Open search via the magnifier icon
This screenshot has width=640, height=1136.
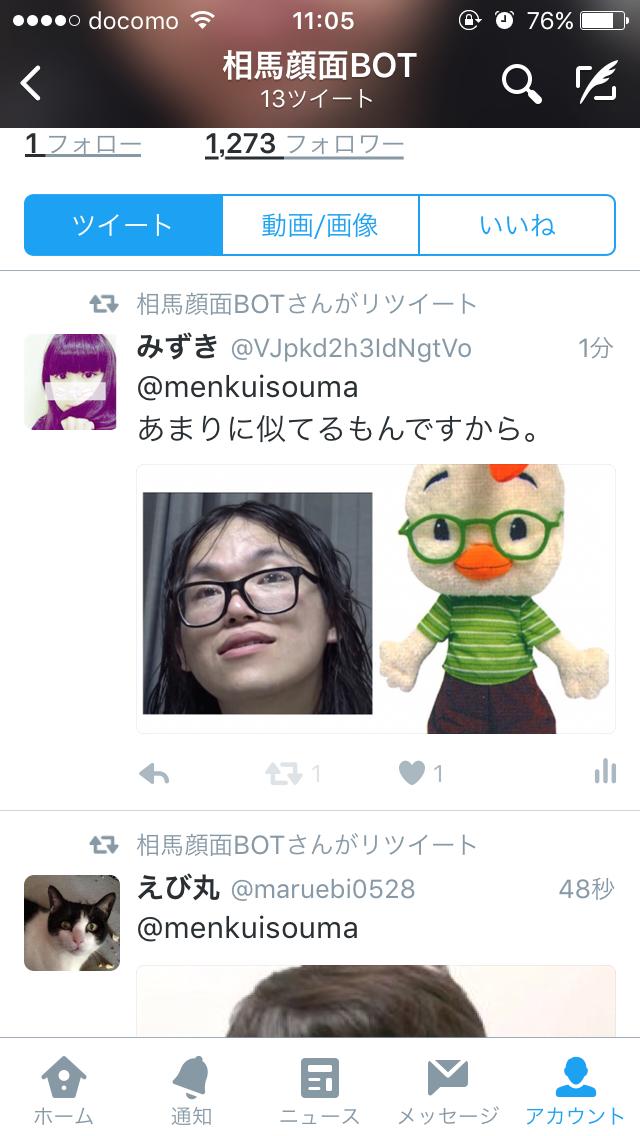[x=521, y=84]
